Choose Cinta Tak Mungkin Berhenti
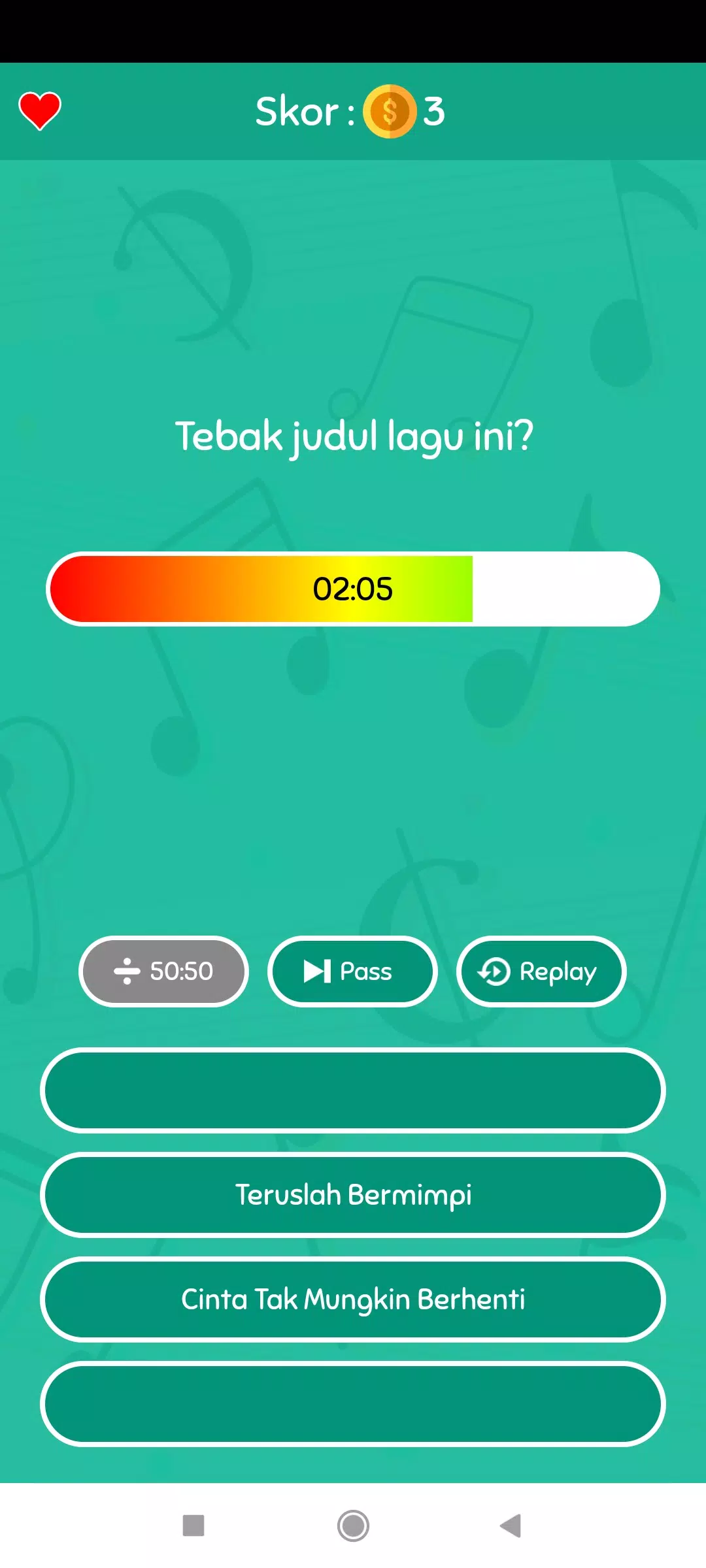The height and width of the screenshot is (1568, 706). tap(353, 1300)
